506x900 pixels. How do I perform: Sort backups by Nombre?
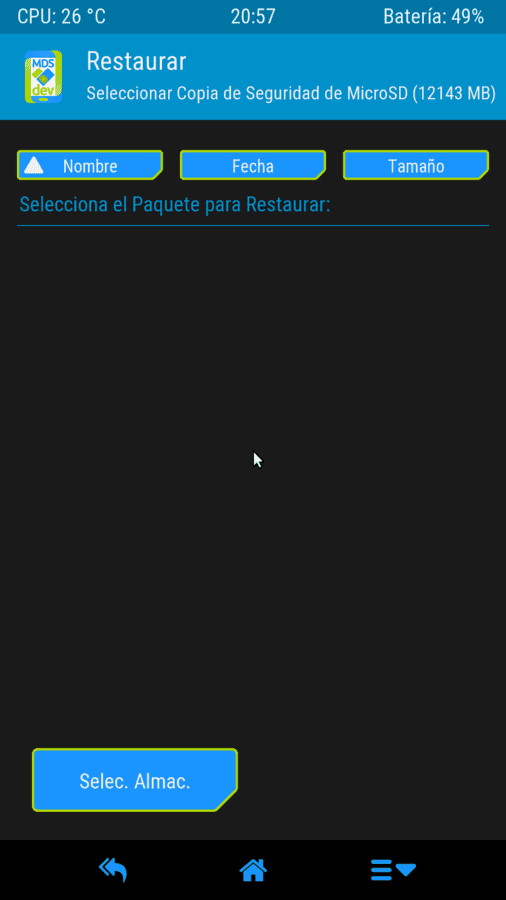coord(90,166)
